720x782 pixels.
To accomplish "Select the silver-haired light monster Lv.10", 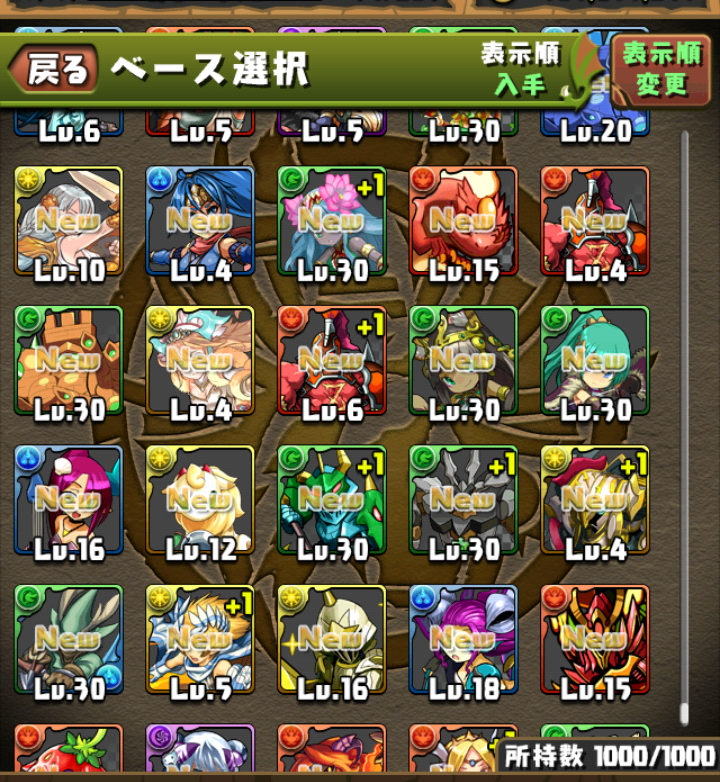I will click(x=68, y=222).
